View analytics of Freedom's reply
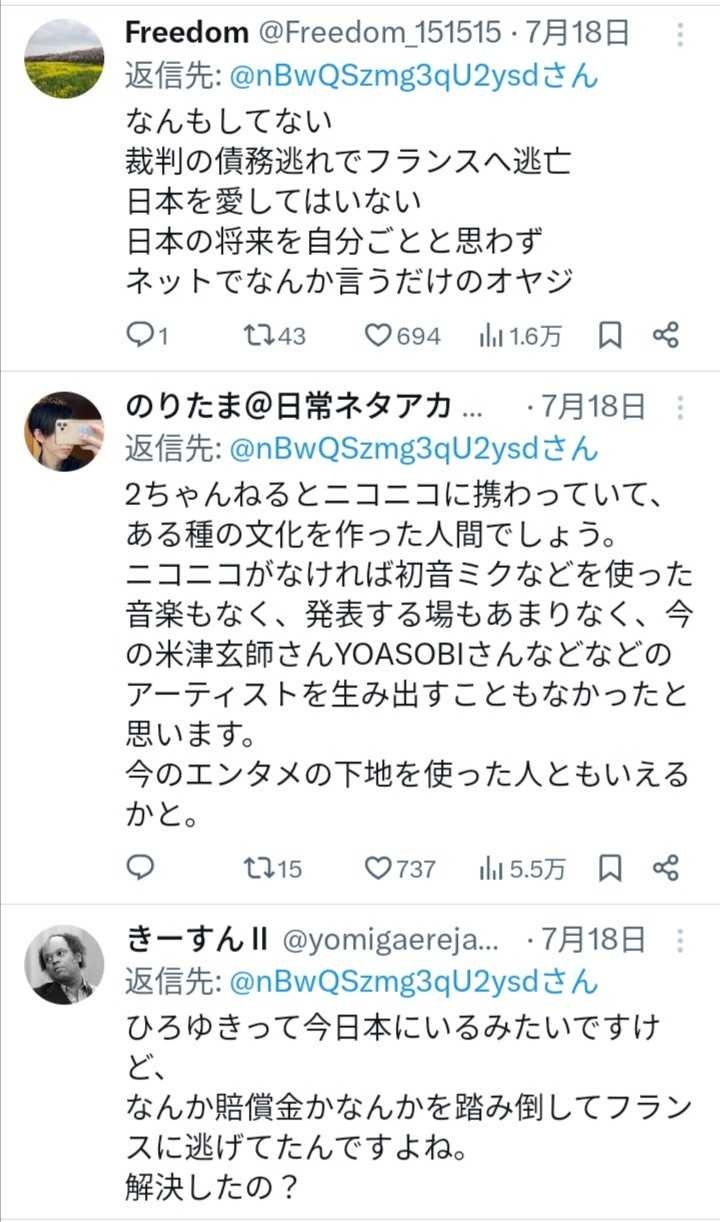Screen dimensions: 720x1222 point(519,336)
